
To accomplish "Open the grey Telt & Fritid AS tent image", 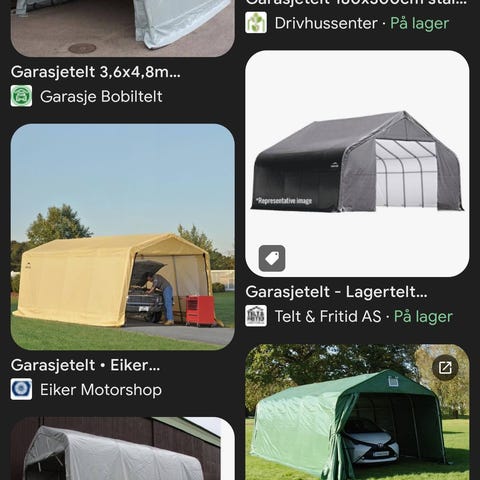I will click(x=357, y=163).
